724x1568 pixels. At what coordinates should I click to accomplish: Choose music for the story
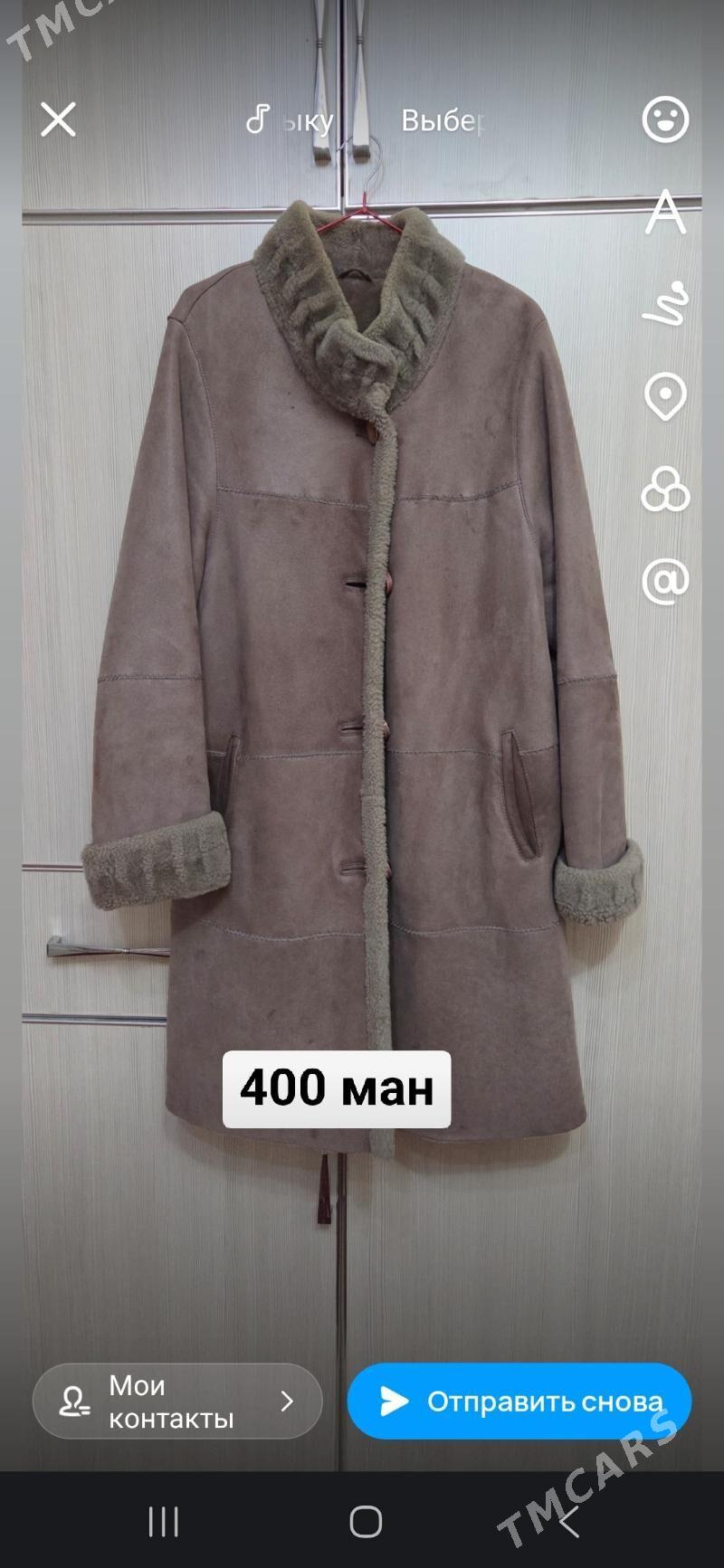click(290, 120)
